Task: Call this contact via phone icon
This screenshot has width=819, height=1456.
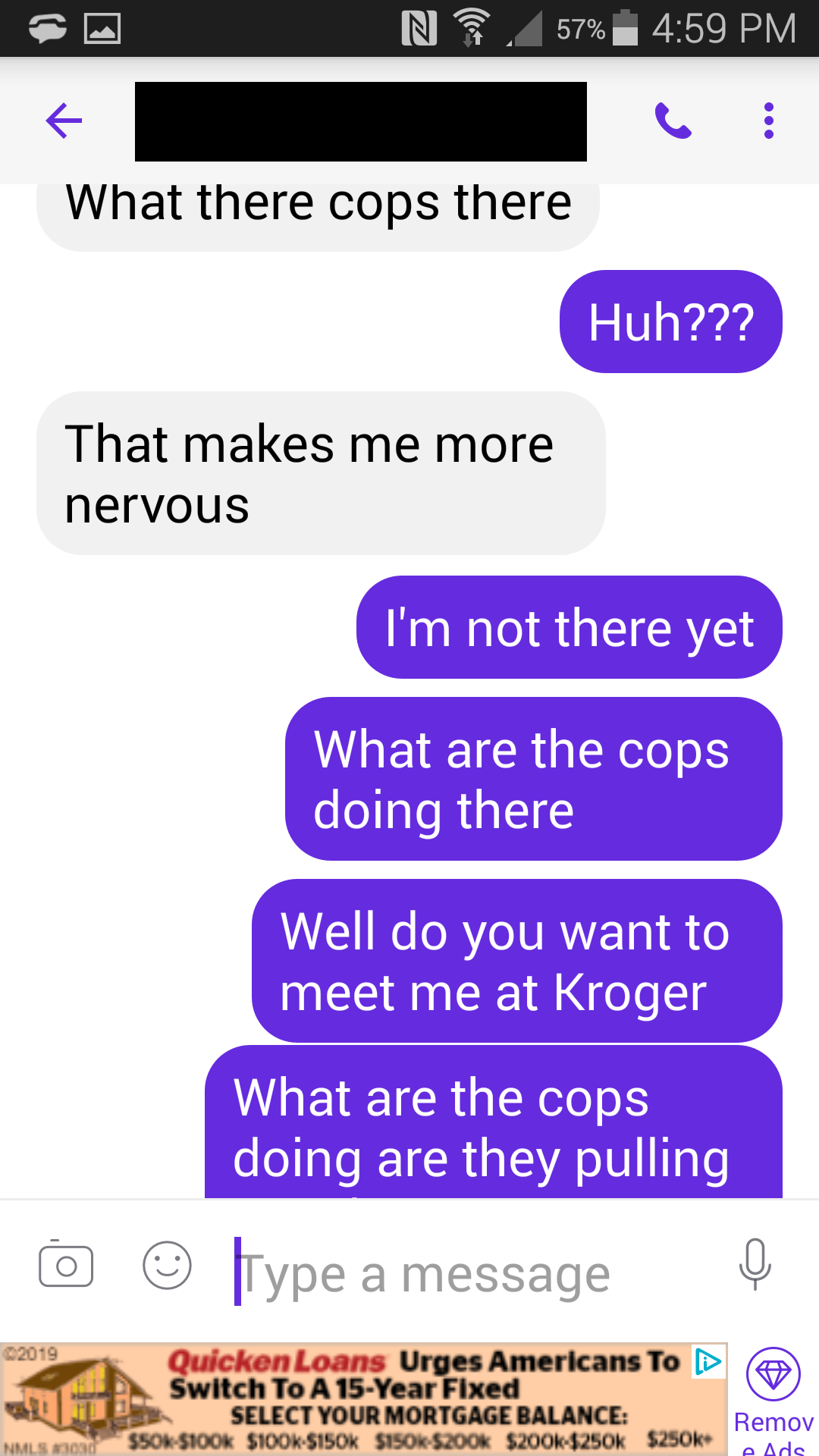Action: click(673, 121)
